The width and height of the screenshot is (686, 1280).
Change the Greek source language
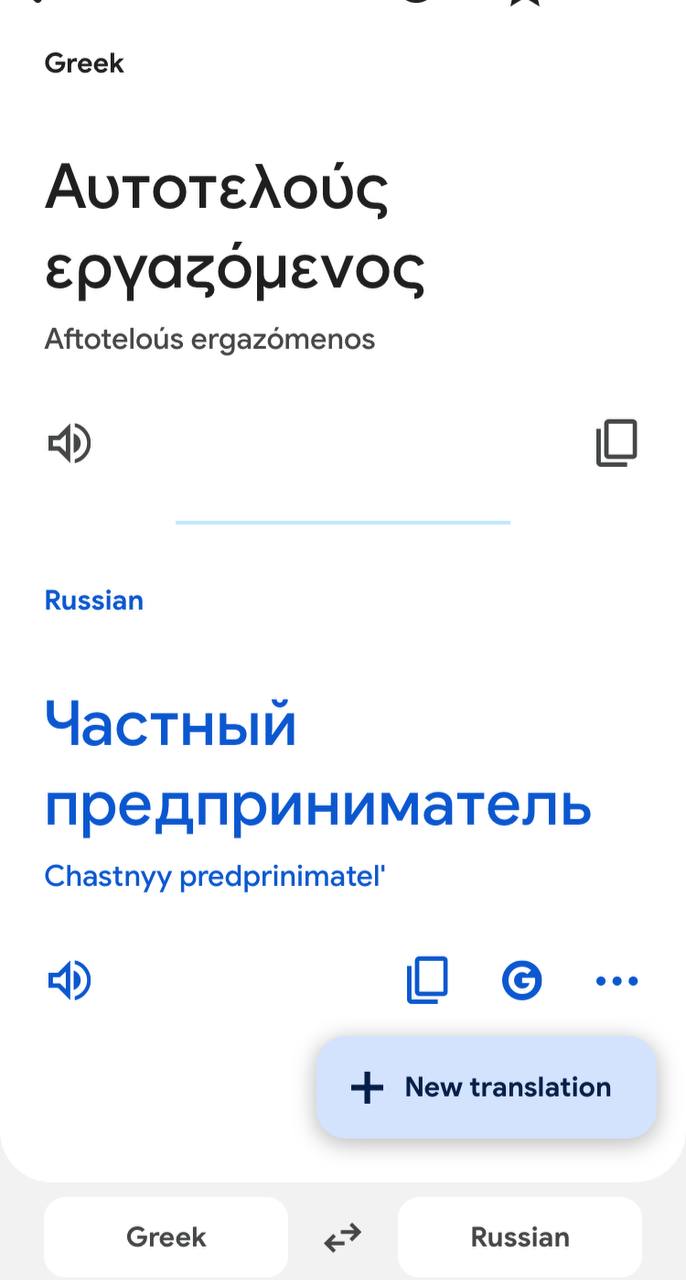(x=166, y=1237)
